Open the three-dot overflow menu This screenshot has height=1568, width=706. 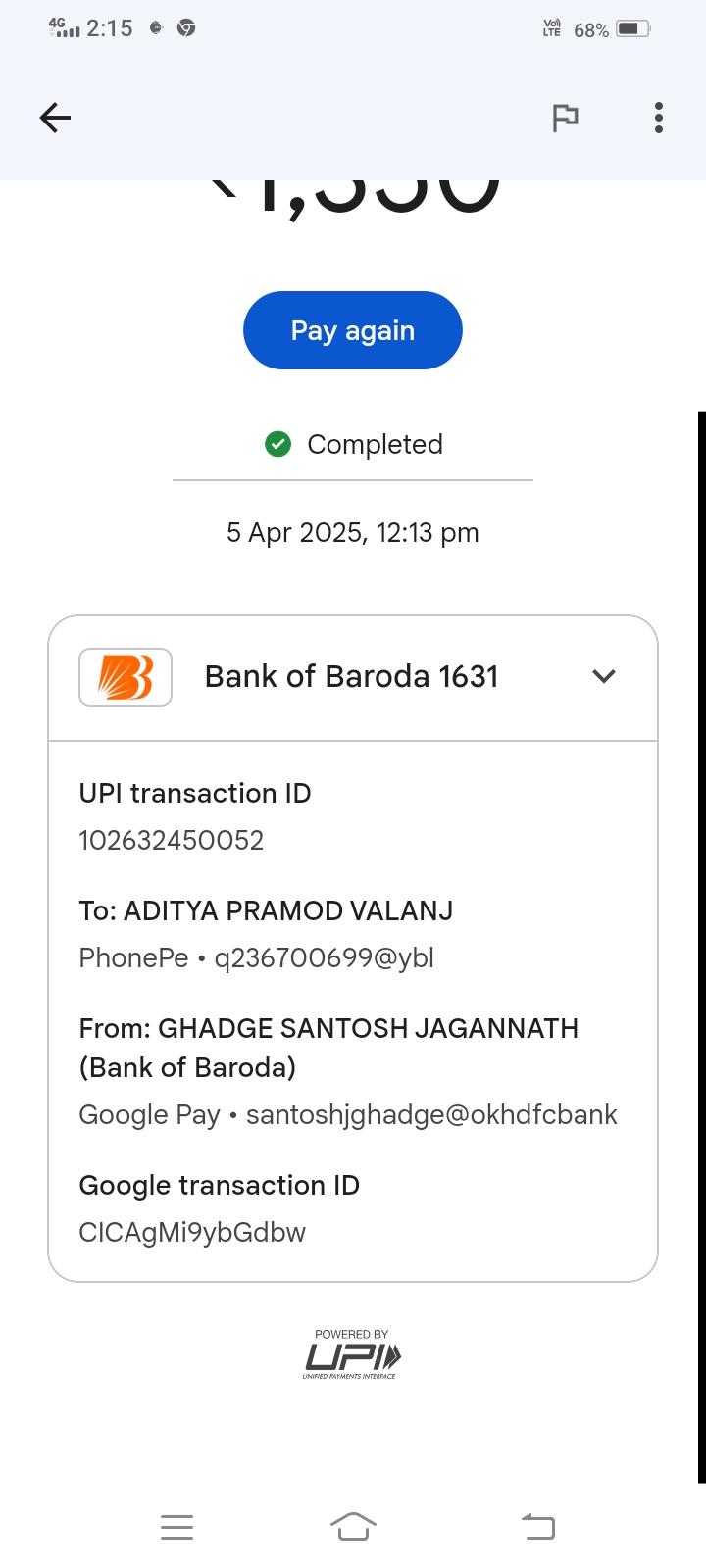pyautogui.click(x=659, y=118)
